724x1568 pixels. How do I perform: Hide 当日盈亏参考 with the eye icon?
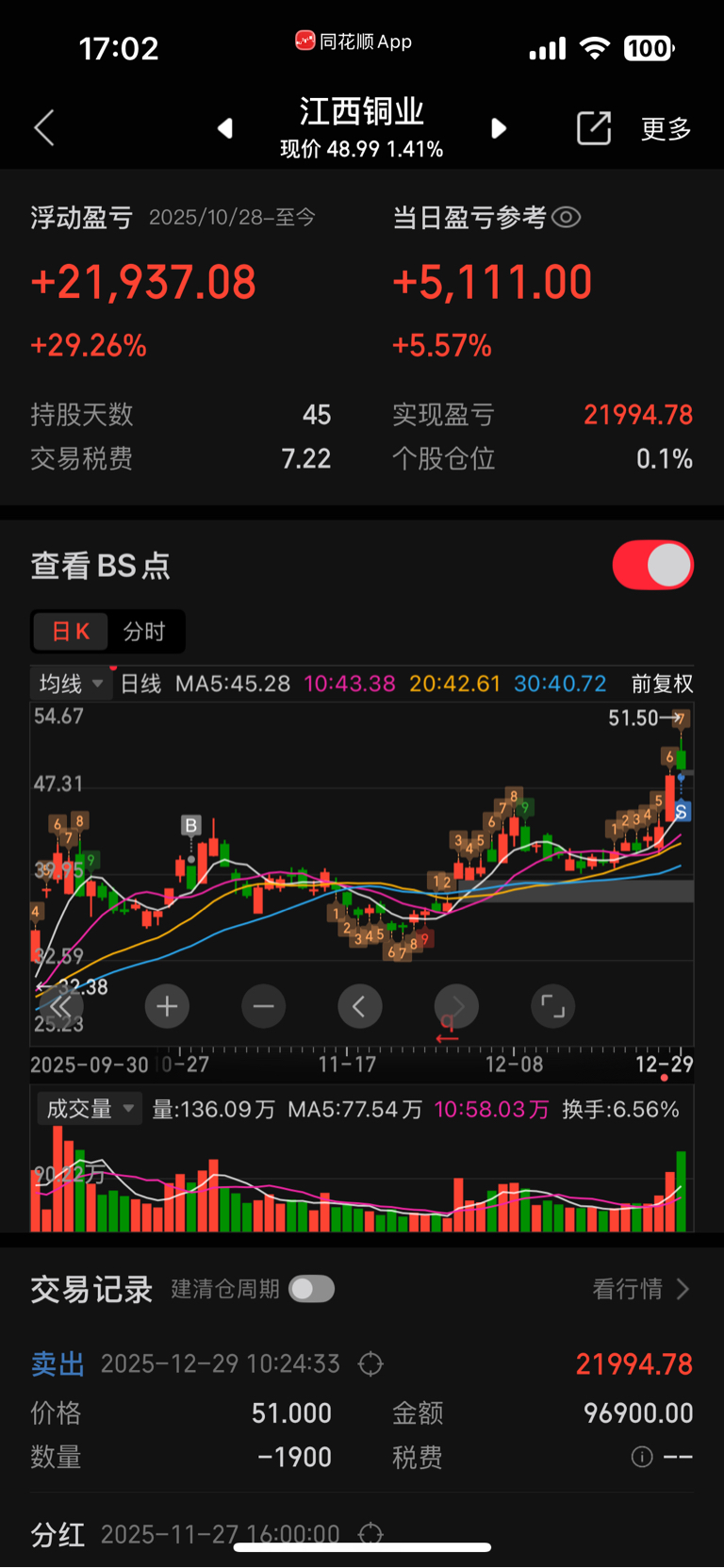(566, 218)
